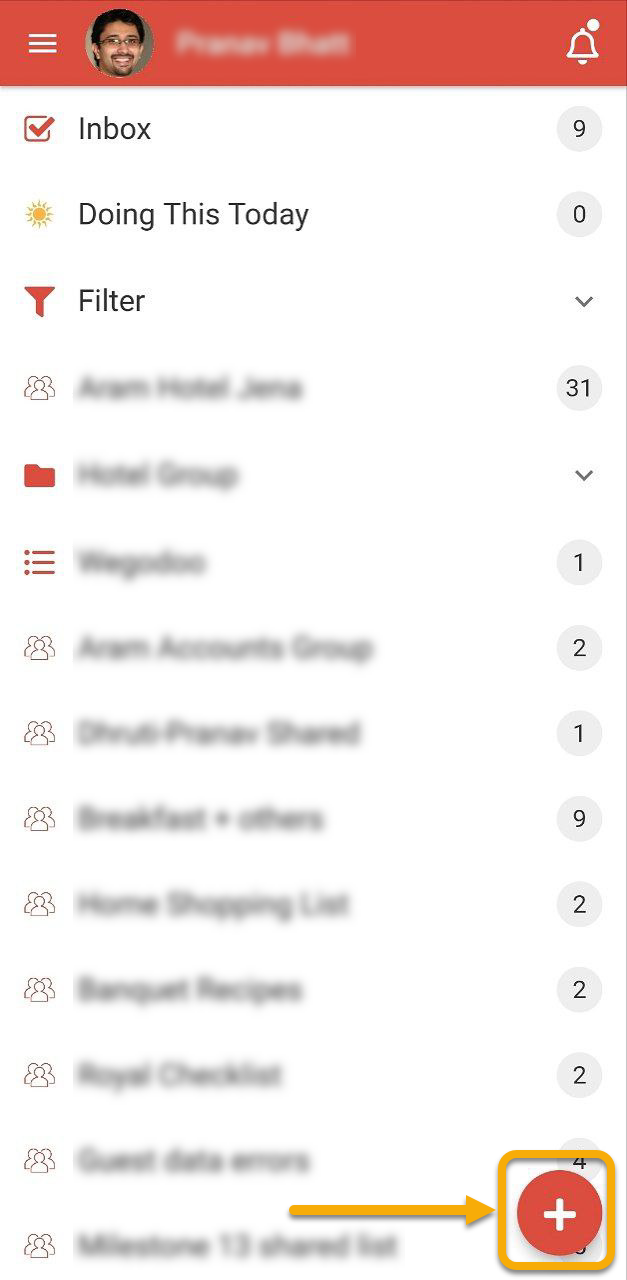Open the Inbox list
Screen dimensions: 627x1280
pyautogui.click(x=114, y=129)
